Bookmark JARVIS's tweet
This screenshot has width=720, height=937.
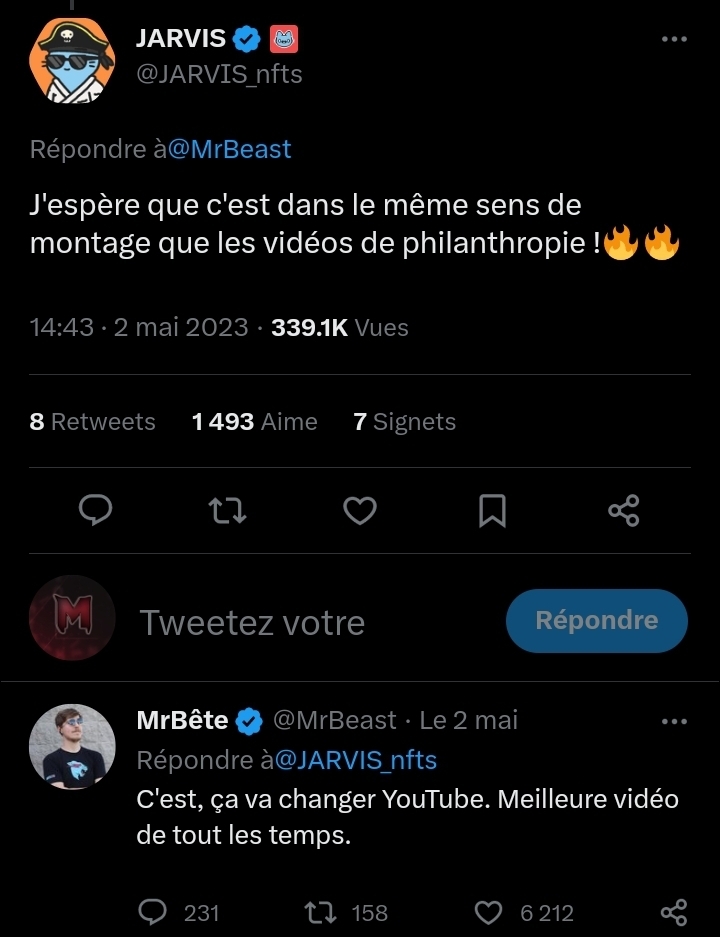(x=492, y=511)
